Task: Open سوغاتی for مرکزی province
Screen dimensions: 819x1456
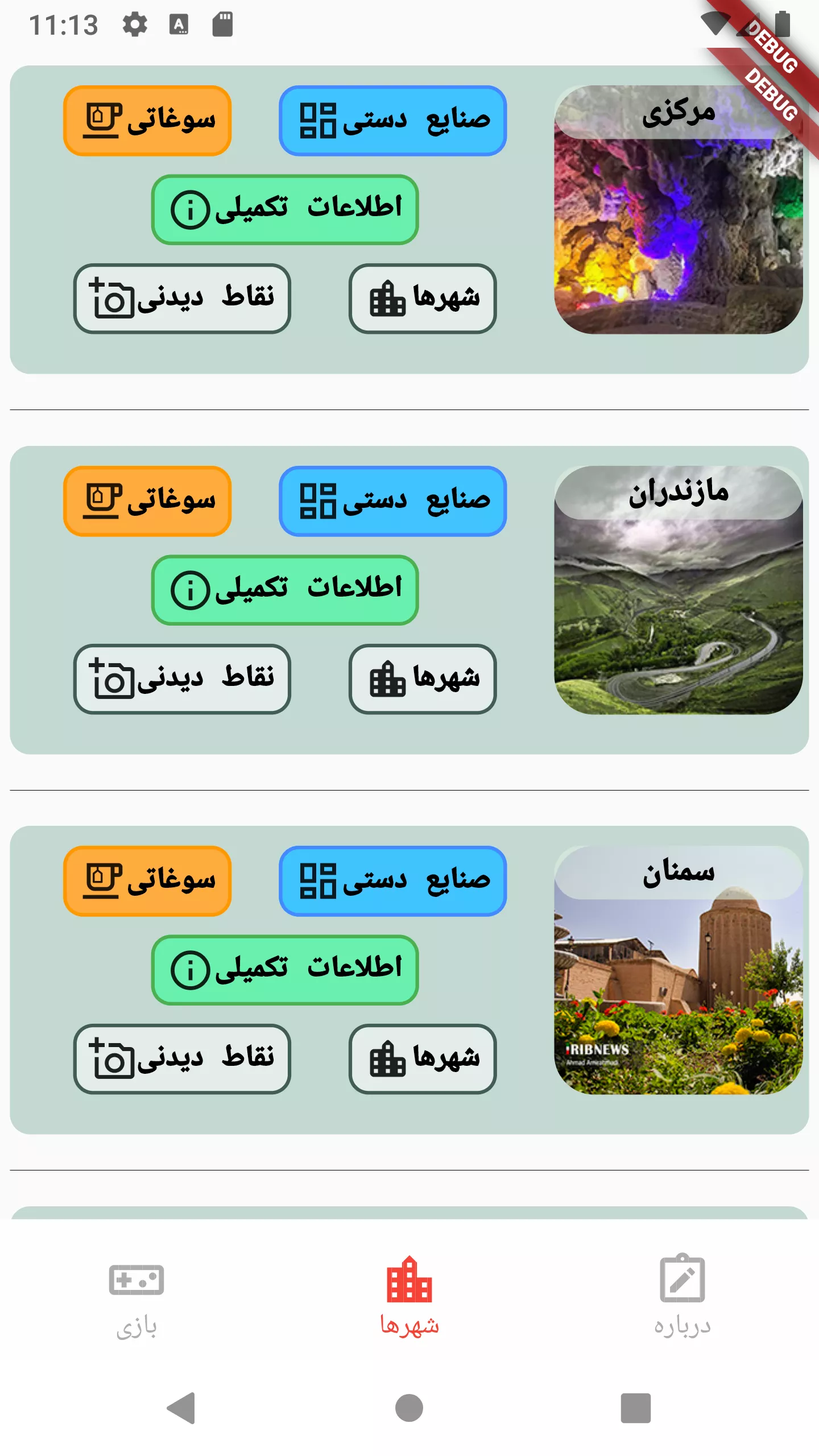Action: tap(147, 121)
